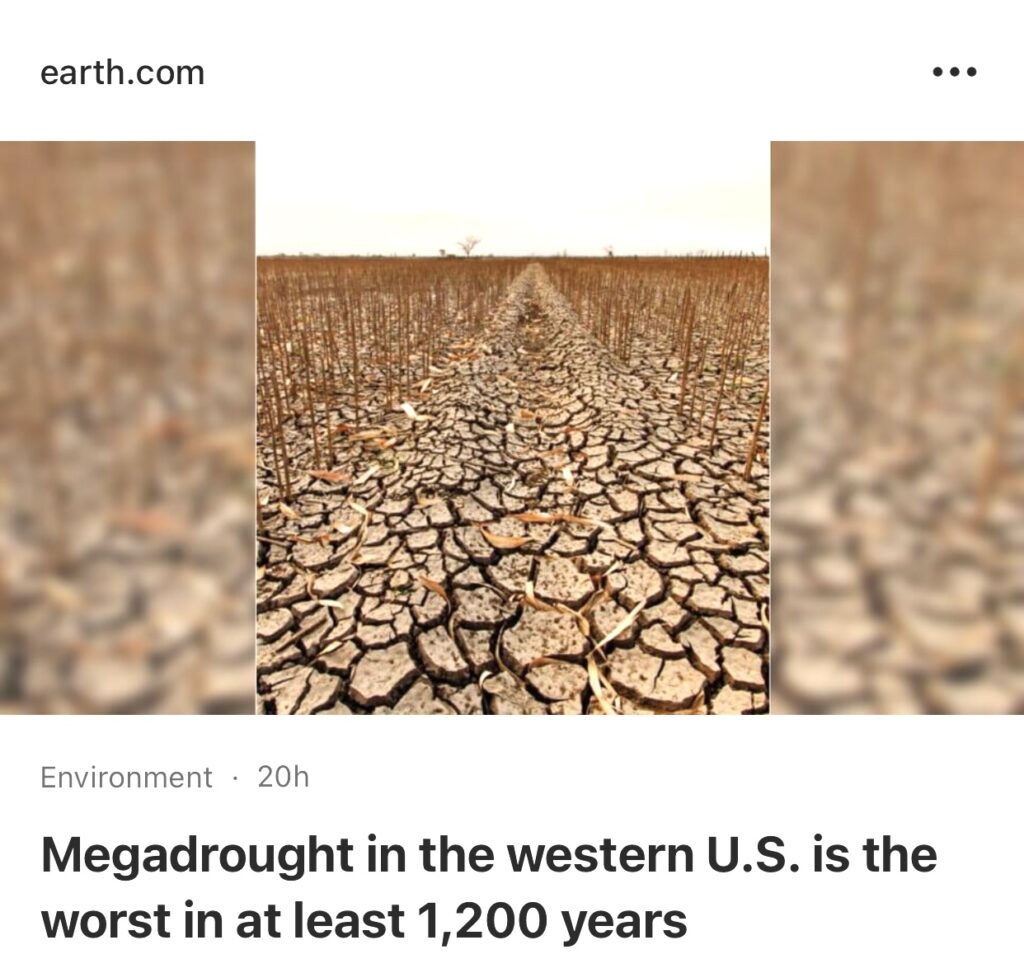
Task: Open the megadrought article image card
Action: click(x=512, y=428)
